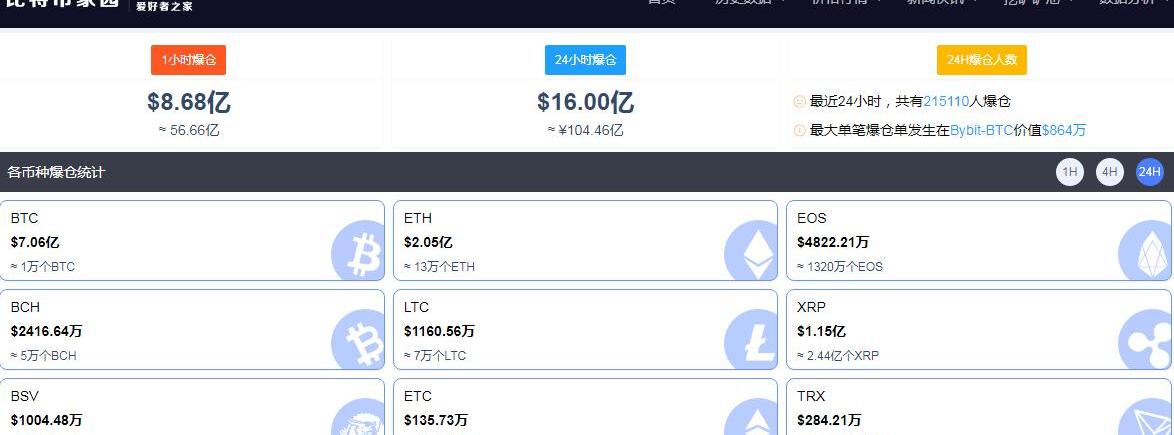Screen dimensions: 1174x435
Task: Open the TRX liquidation card
Action: pos(978,408)
